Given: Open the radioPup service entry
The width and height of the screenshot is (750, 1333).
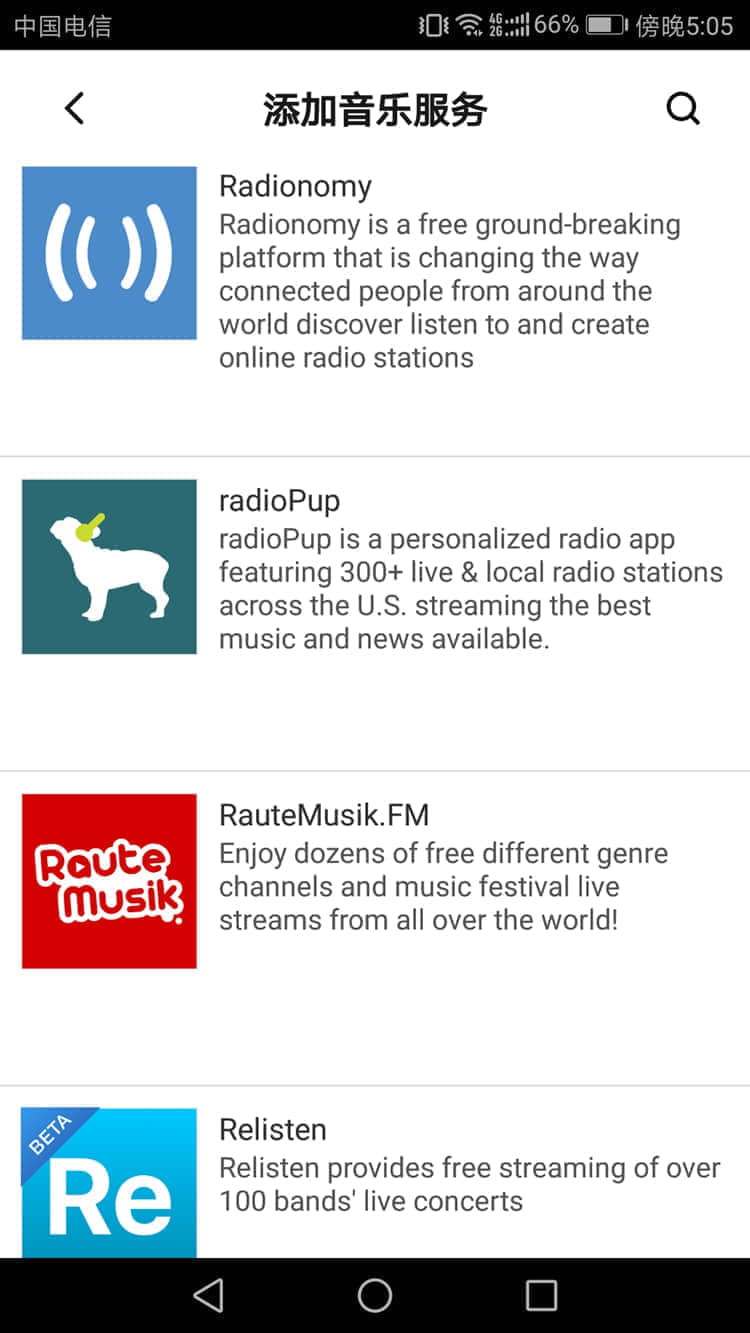Looking at the screenshot, I should pos(375,614).
